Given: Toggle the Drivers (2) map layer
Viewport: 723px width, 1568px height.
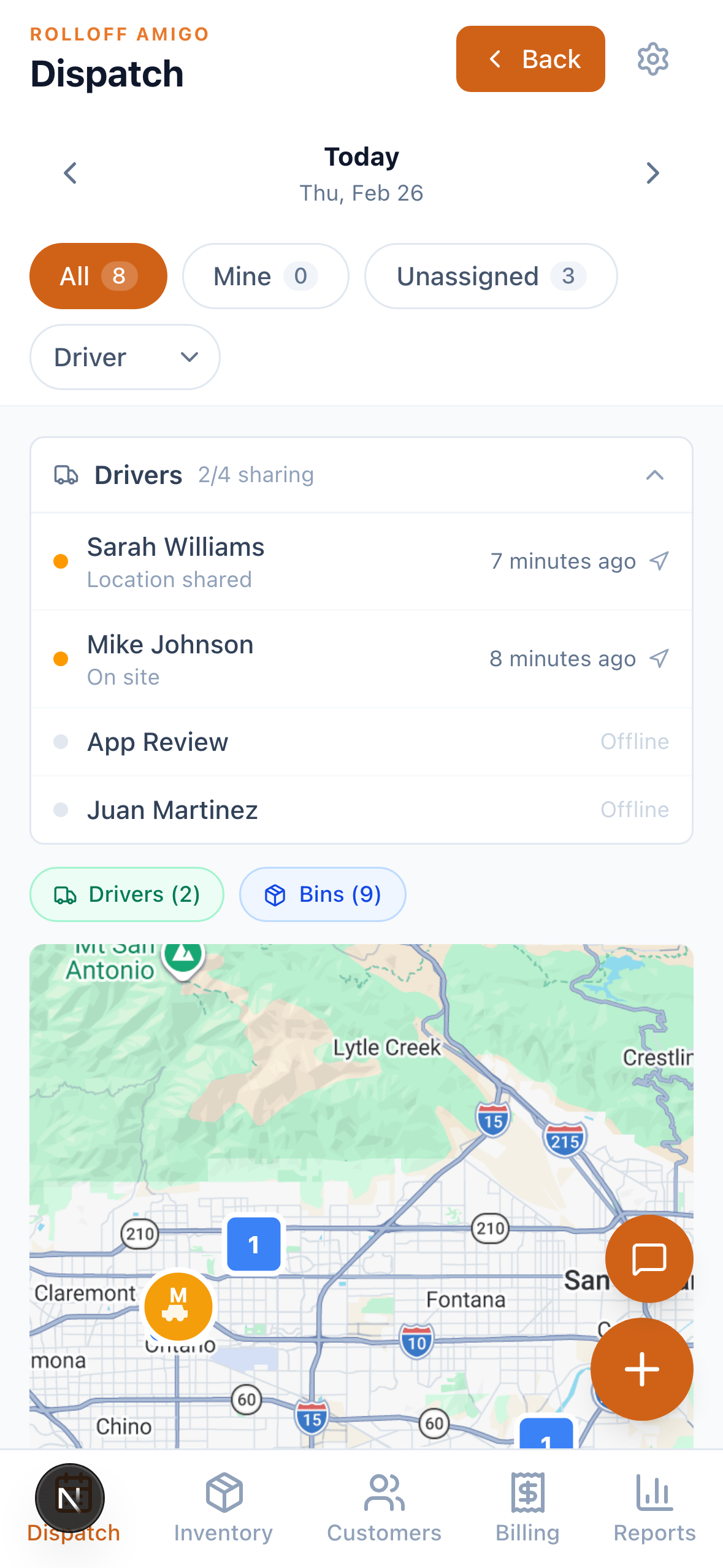Looking at the screenshot, I should pyautogui.click(x=126, y=894).
